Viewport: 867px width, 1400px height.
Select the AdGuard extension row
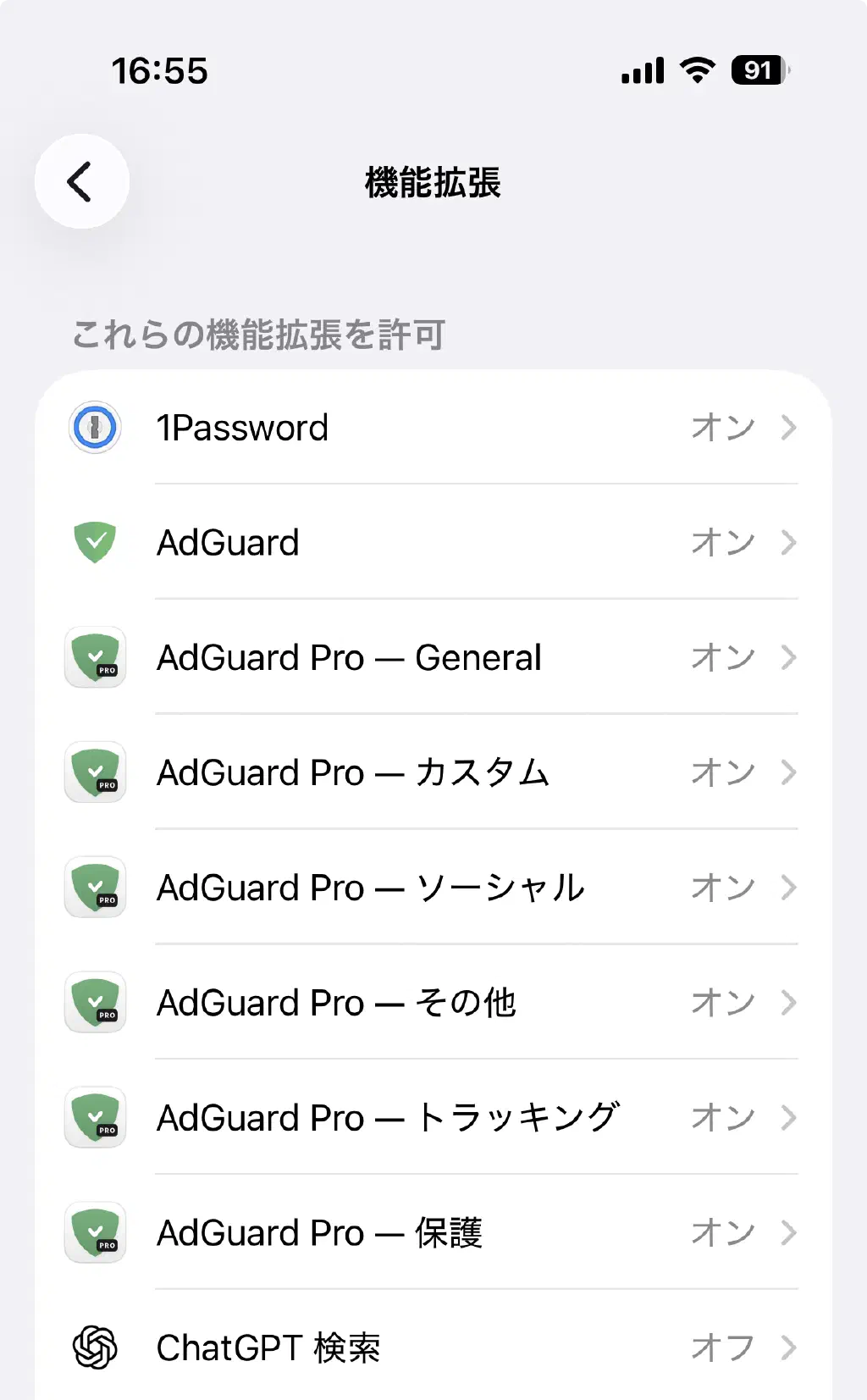point(433,542)
